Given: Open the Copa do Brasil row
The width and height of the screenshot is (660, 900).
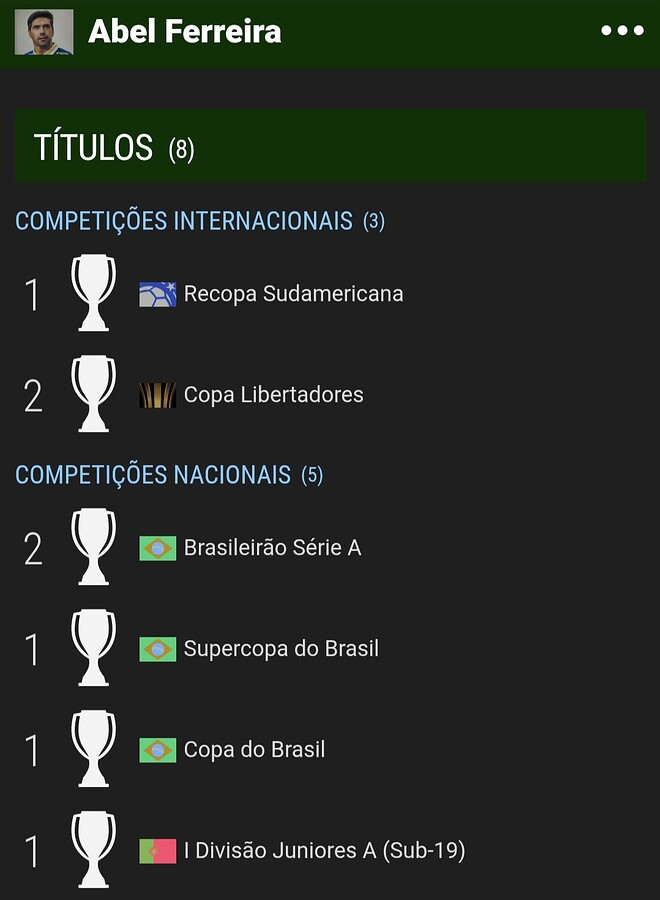Looking at the screenshot, I should pos(254,750).
